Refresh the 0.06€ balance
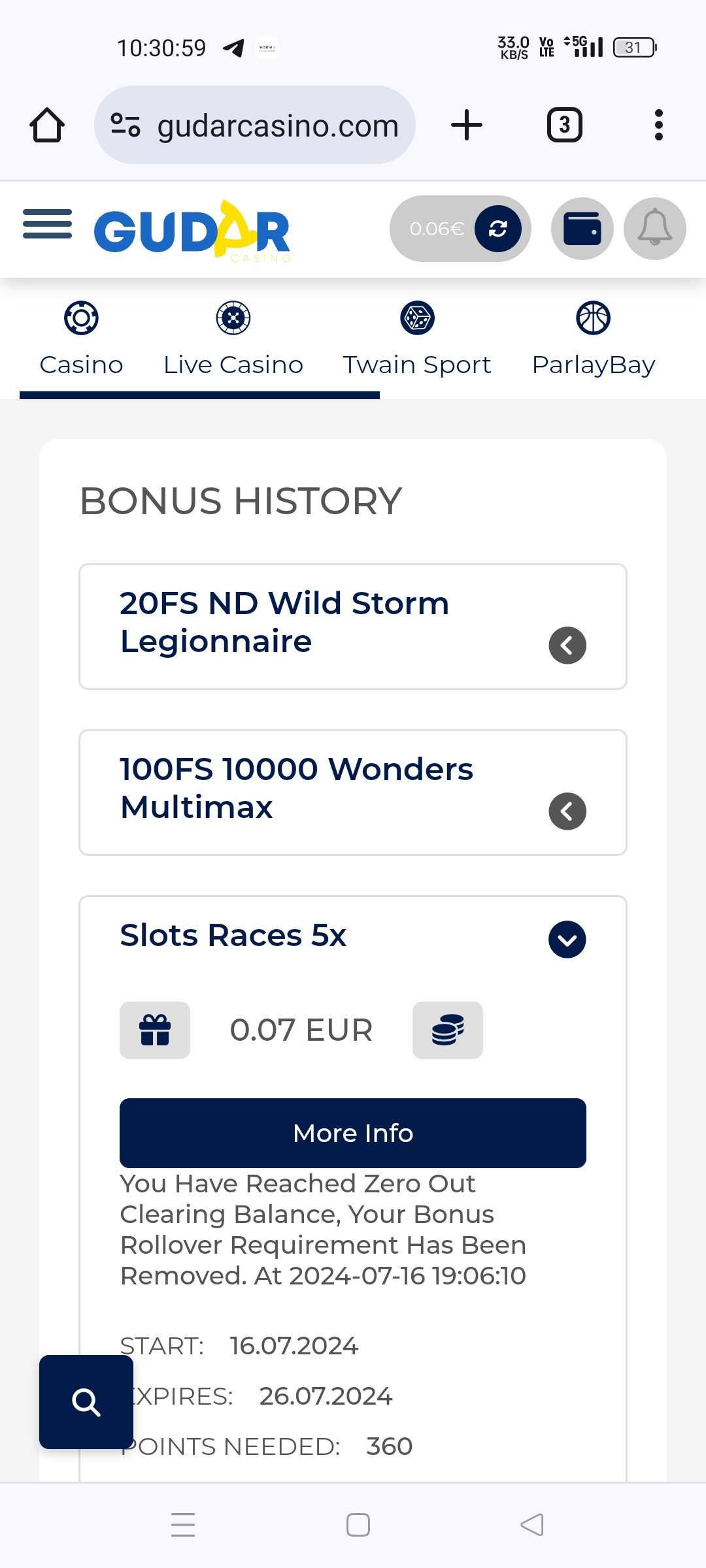This screenshot has width=706, height=1568. [x=498, y=229]
